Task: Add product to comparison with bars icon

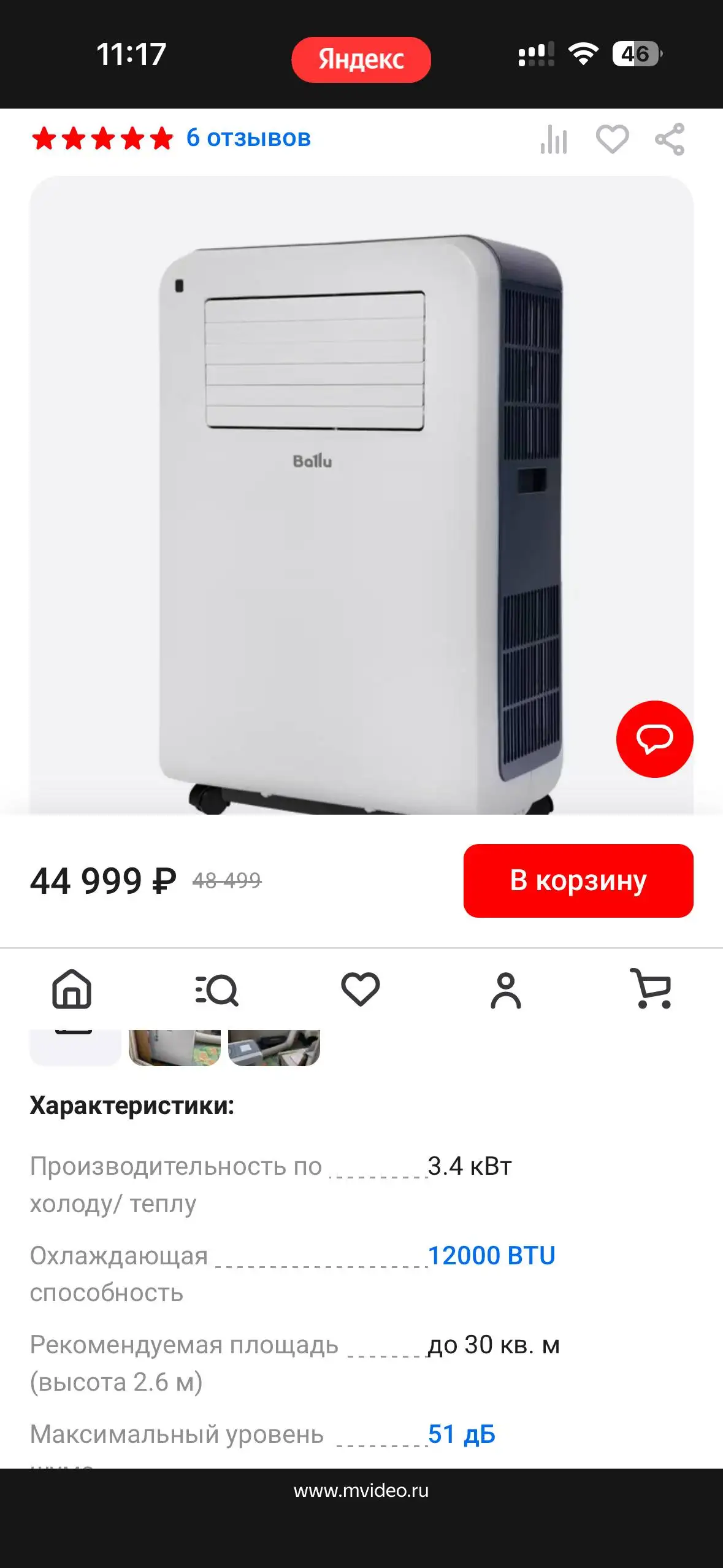Action: pyautogui.click(x=554, y=139)
